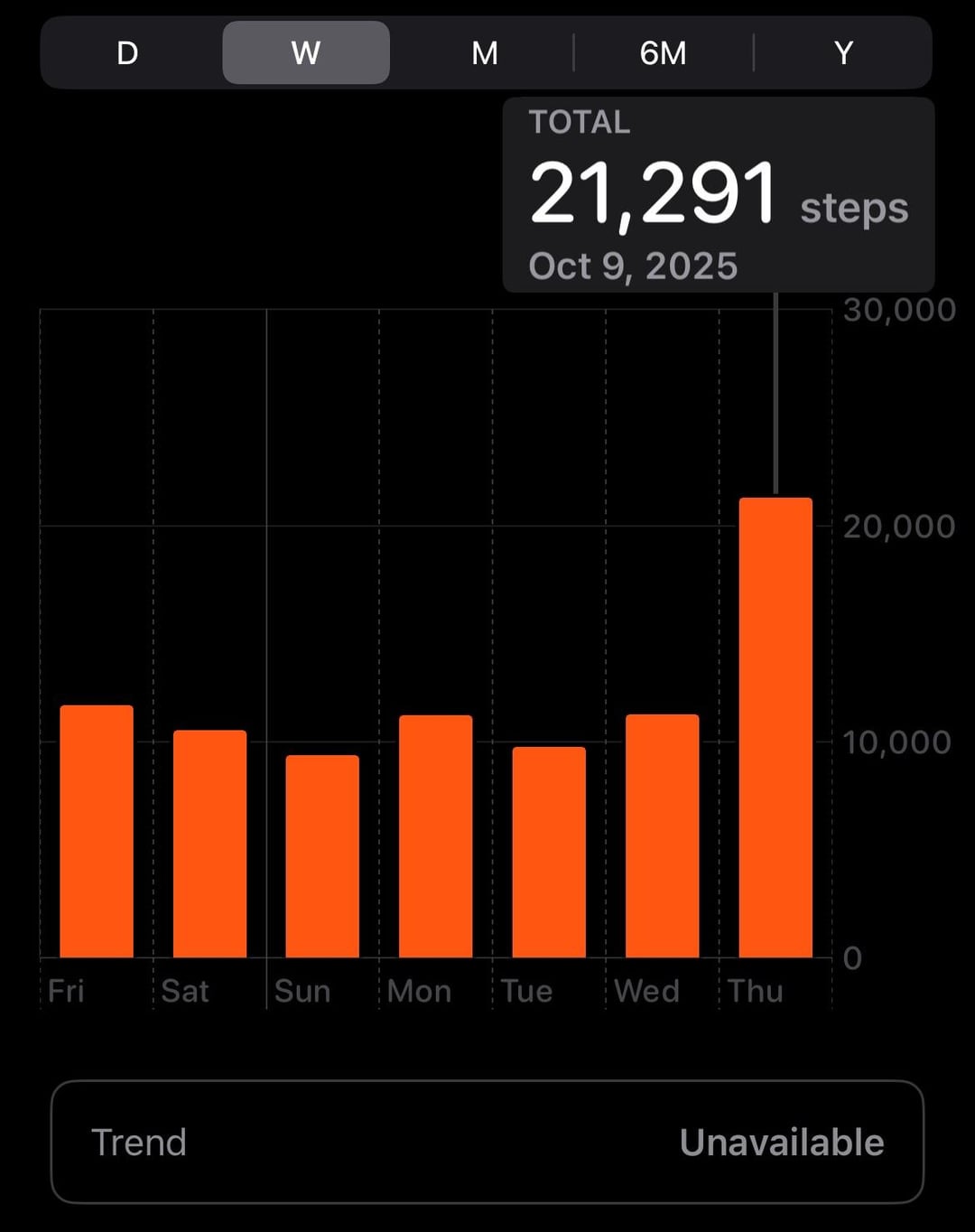The height and width of the screenshot is (1232, 975).
Task: Select the W week segment
Action: pyautogui.click(x=306, y=53)
